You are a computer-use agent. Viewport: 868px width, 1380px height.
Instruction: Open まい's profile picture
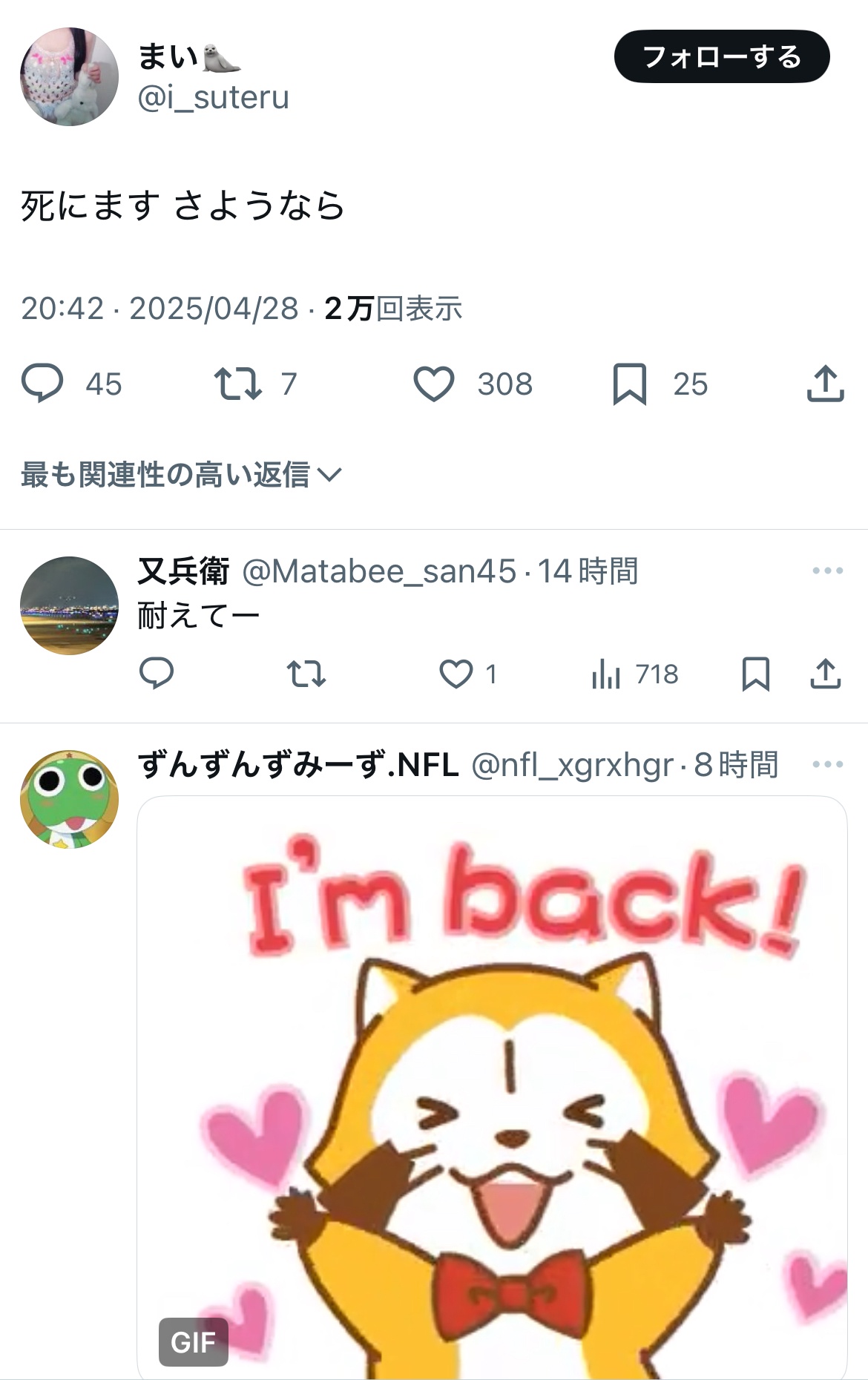point(69,76)
